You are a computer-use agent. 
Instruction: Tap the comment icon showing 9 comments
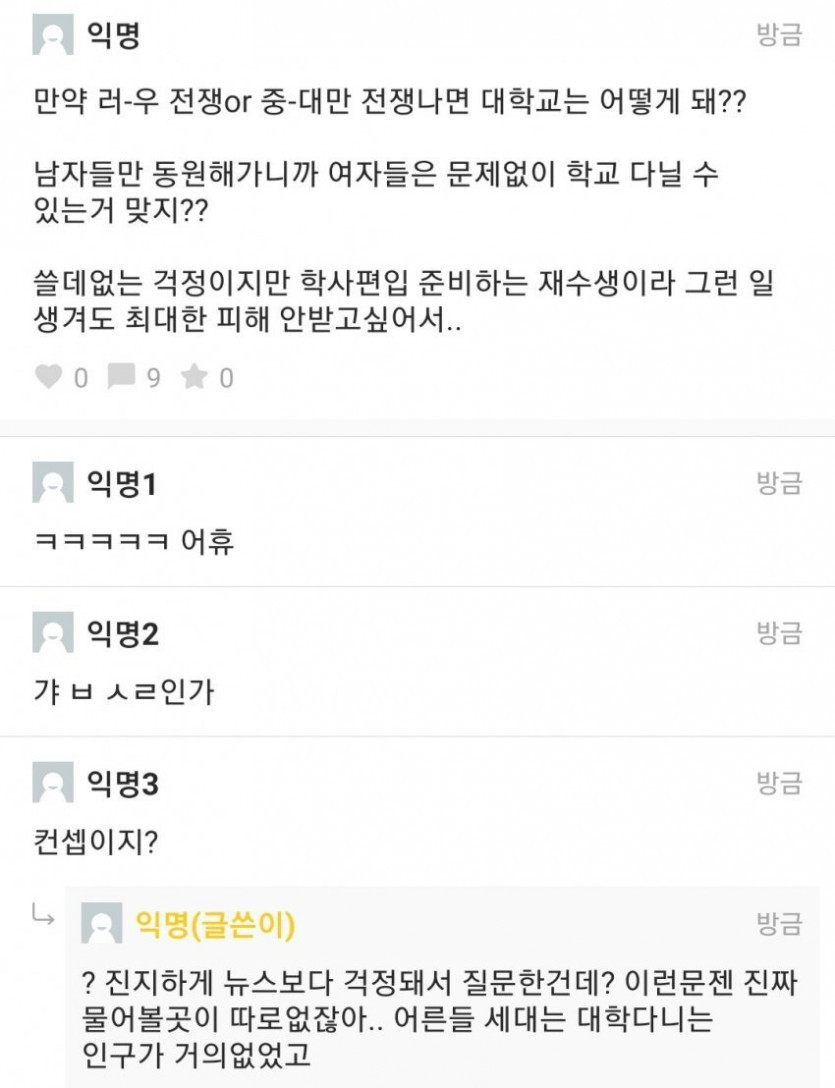point(121,376)
